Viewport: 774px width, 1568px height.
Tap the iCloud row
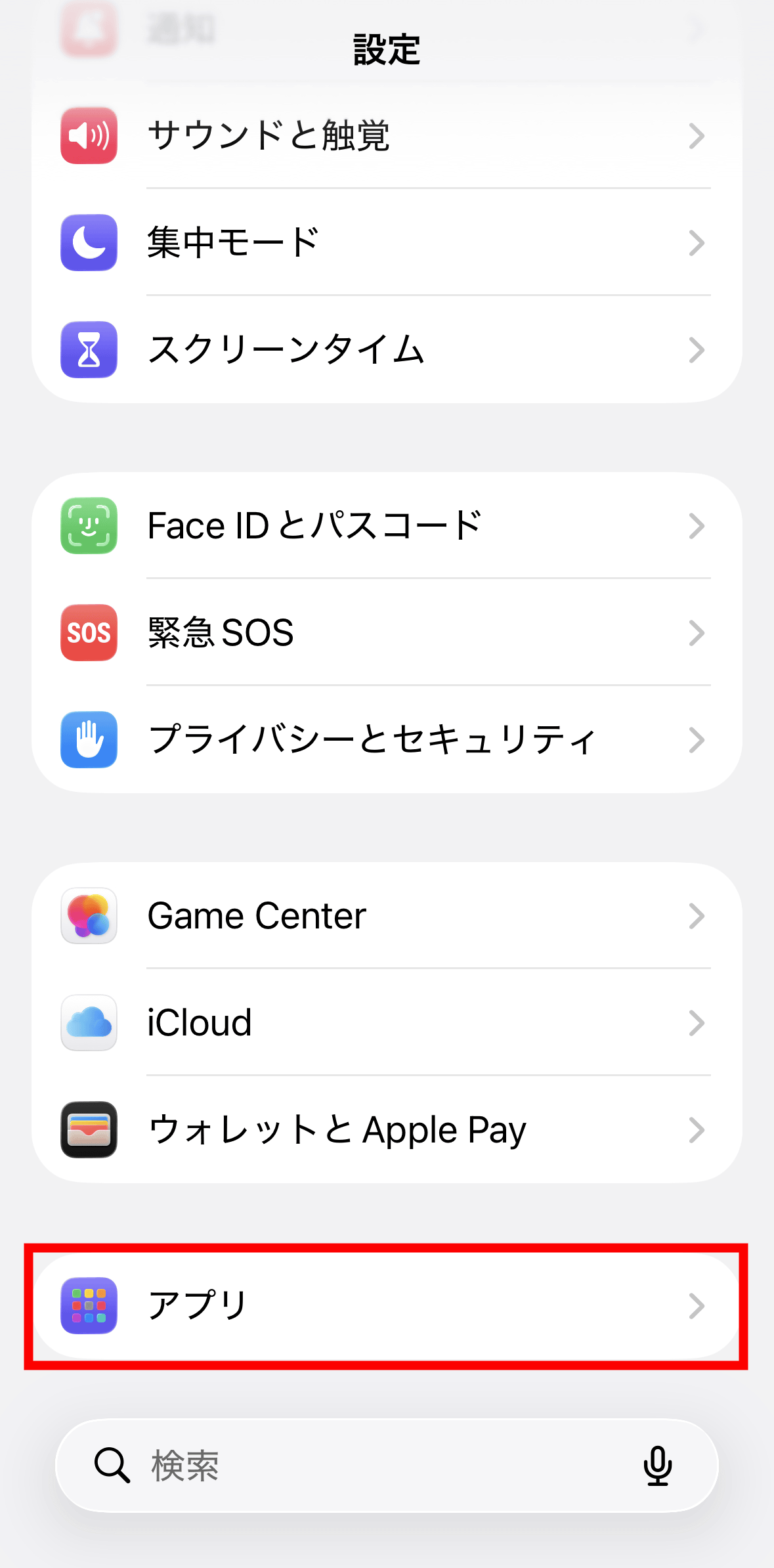pos(387,1023)
